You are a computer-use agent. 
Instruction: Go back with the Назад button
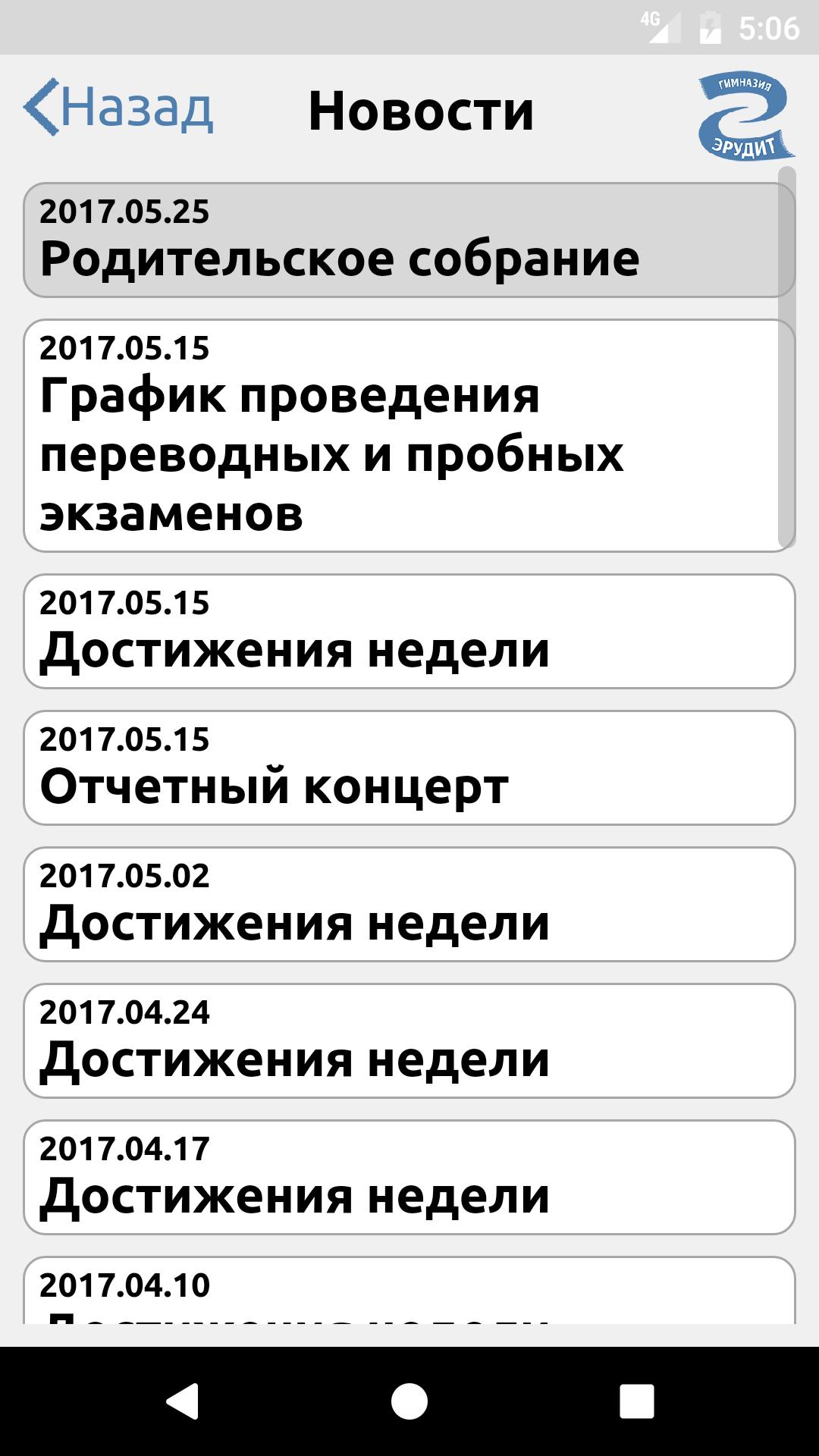(x=119, y=107)
